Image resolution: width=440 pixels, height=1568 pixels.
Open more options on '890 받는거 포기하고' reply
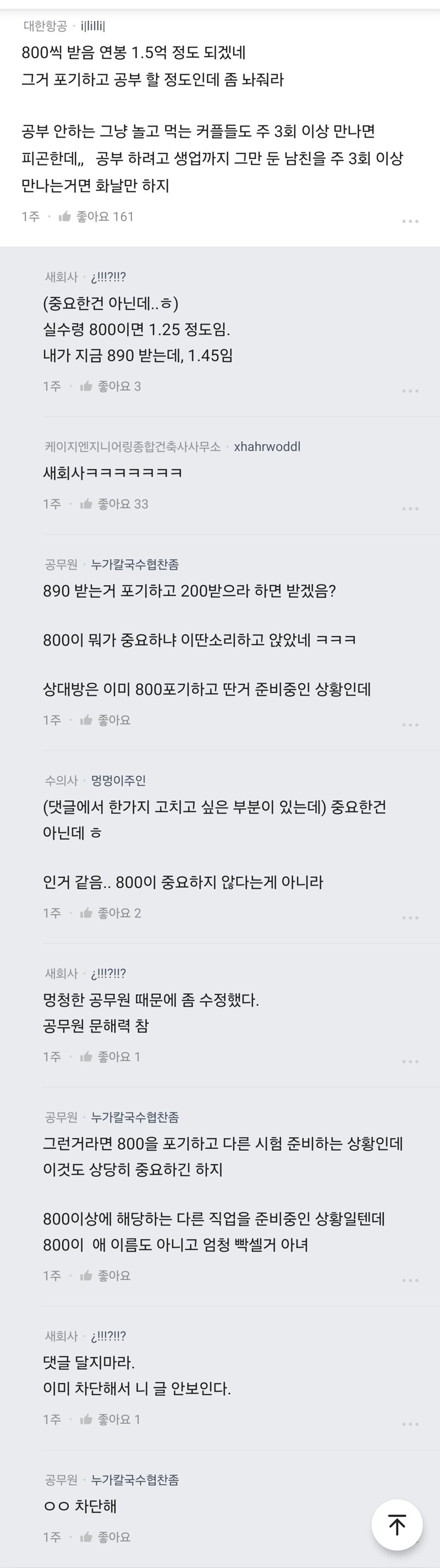(x=410, y=725)
